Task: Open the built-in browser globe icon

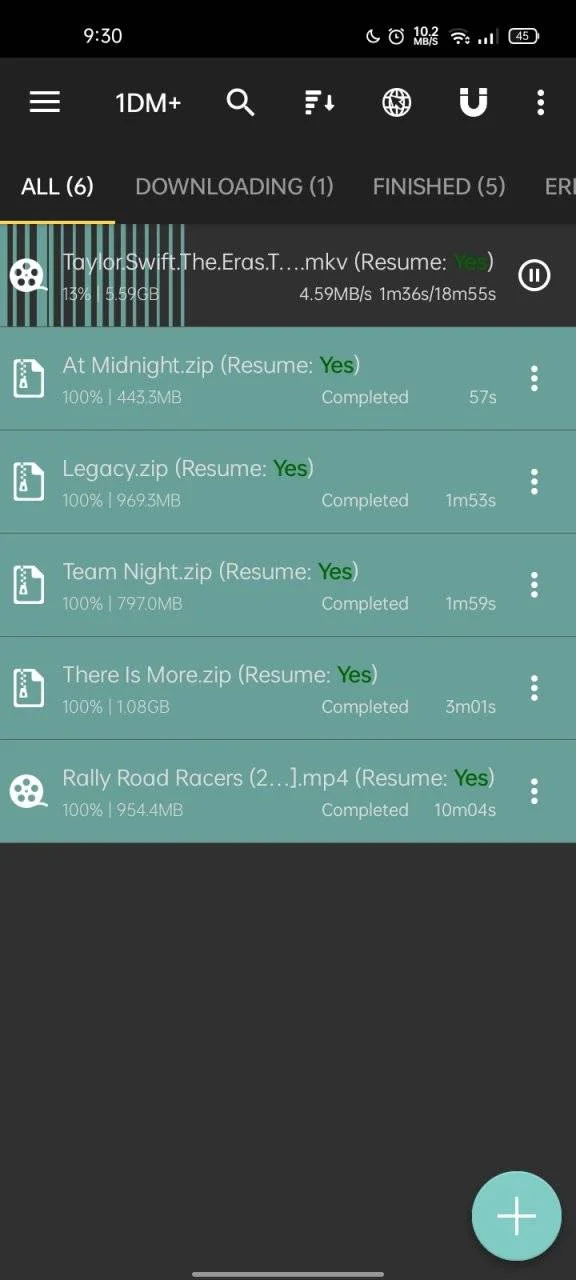Action: coord(397,102)
